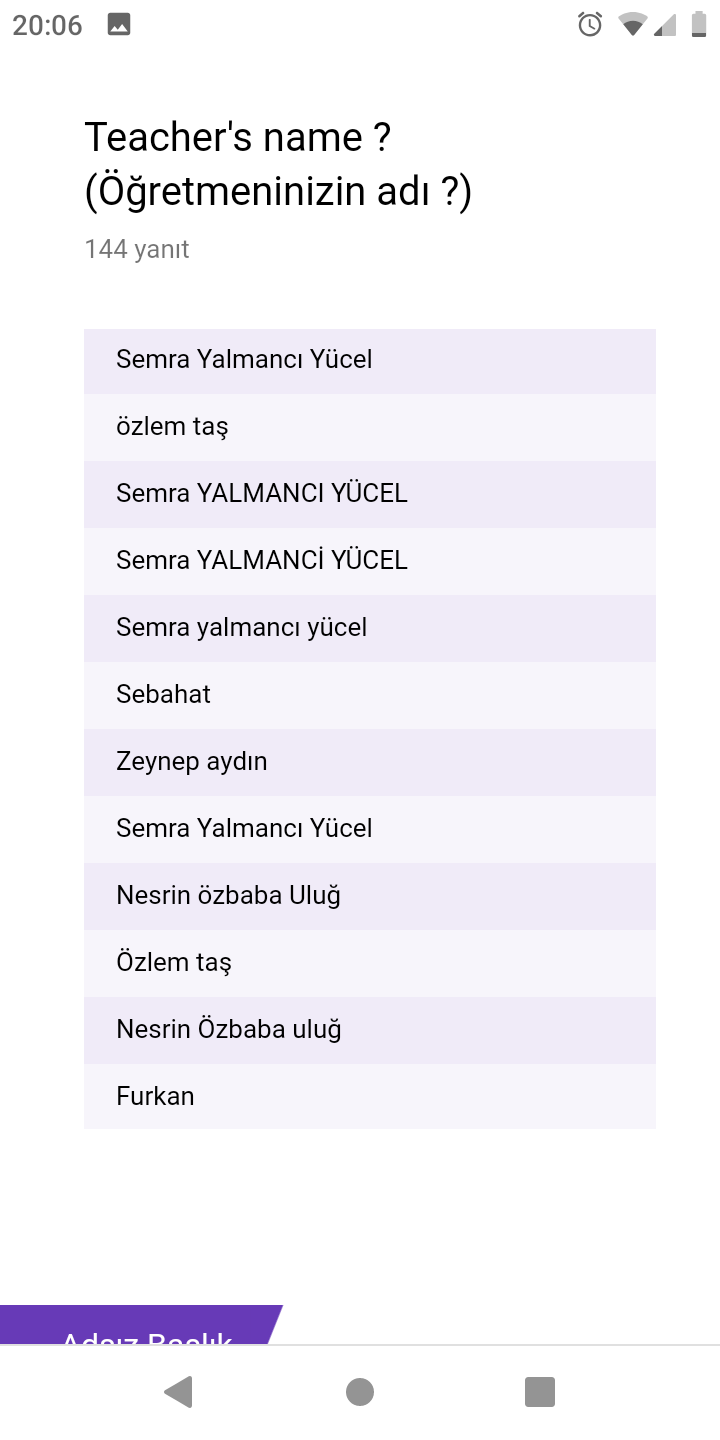Viewport: 720px width, 1440px height.
Task: Tap the 144 yanıt response count label
Action: tap(136, 248)
